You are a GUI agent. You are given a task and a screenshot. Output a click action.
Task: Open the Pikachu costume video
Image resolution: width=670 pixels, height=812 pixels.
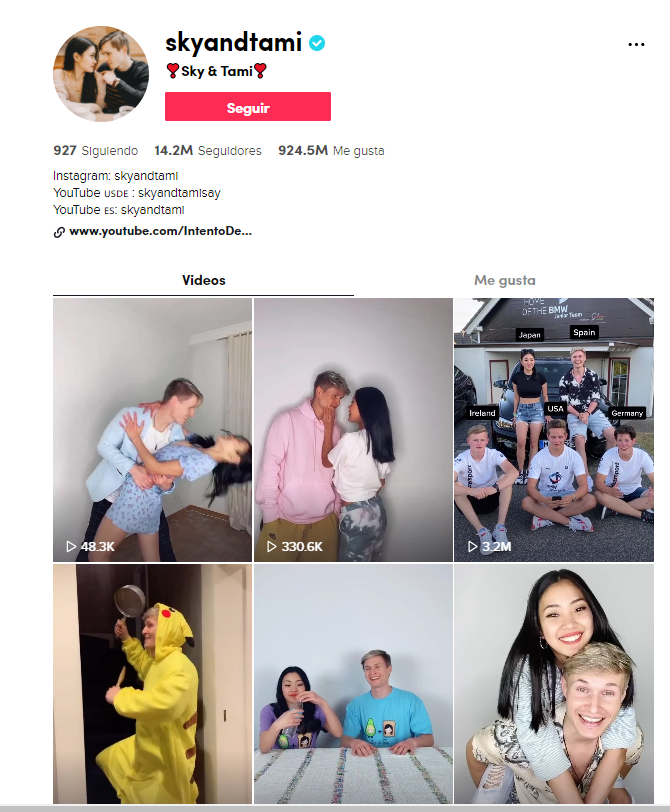click(x=152, y=684)
